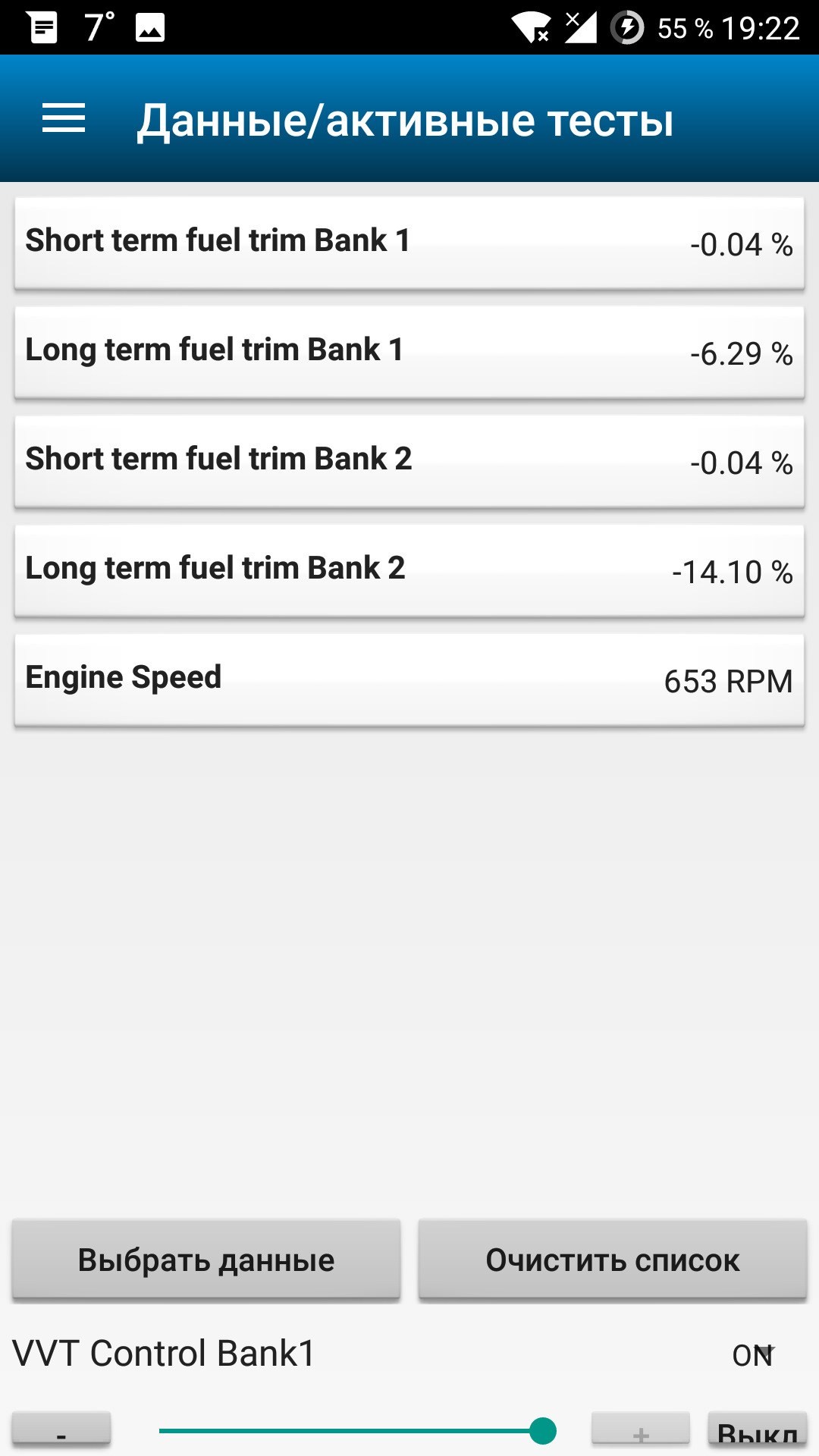Select the Long term fuel trim Bank 2 row
This screenshot has width=819, height=1456.
click(409, 570)
